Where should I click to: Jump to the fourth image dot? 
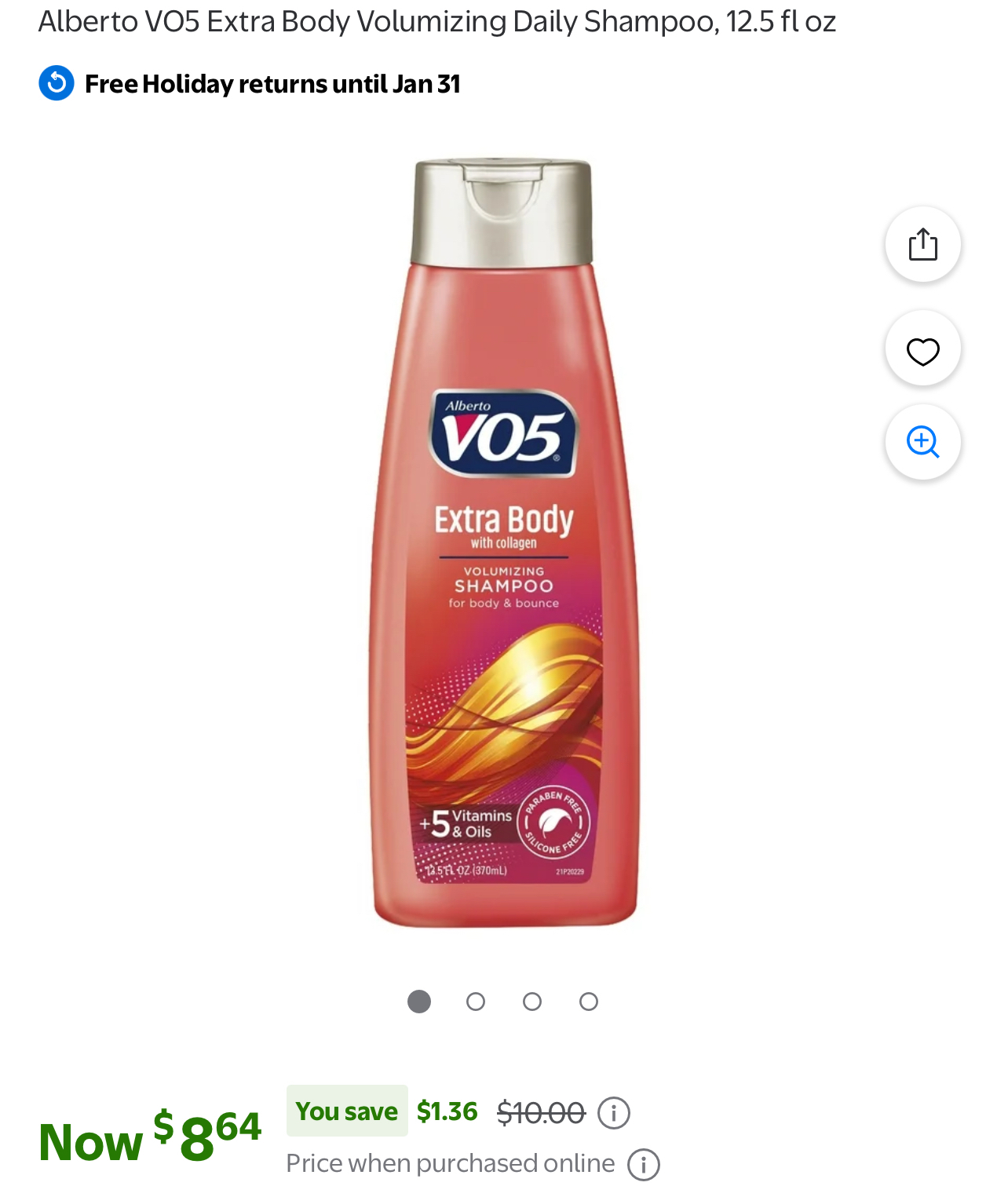coord(589,1002)
